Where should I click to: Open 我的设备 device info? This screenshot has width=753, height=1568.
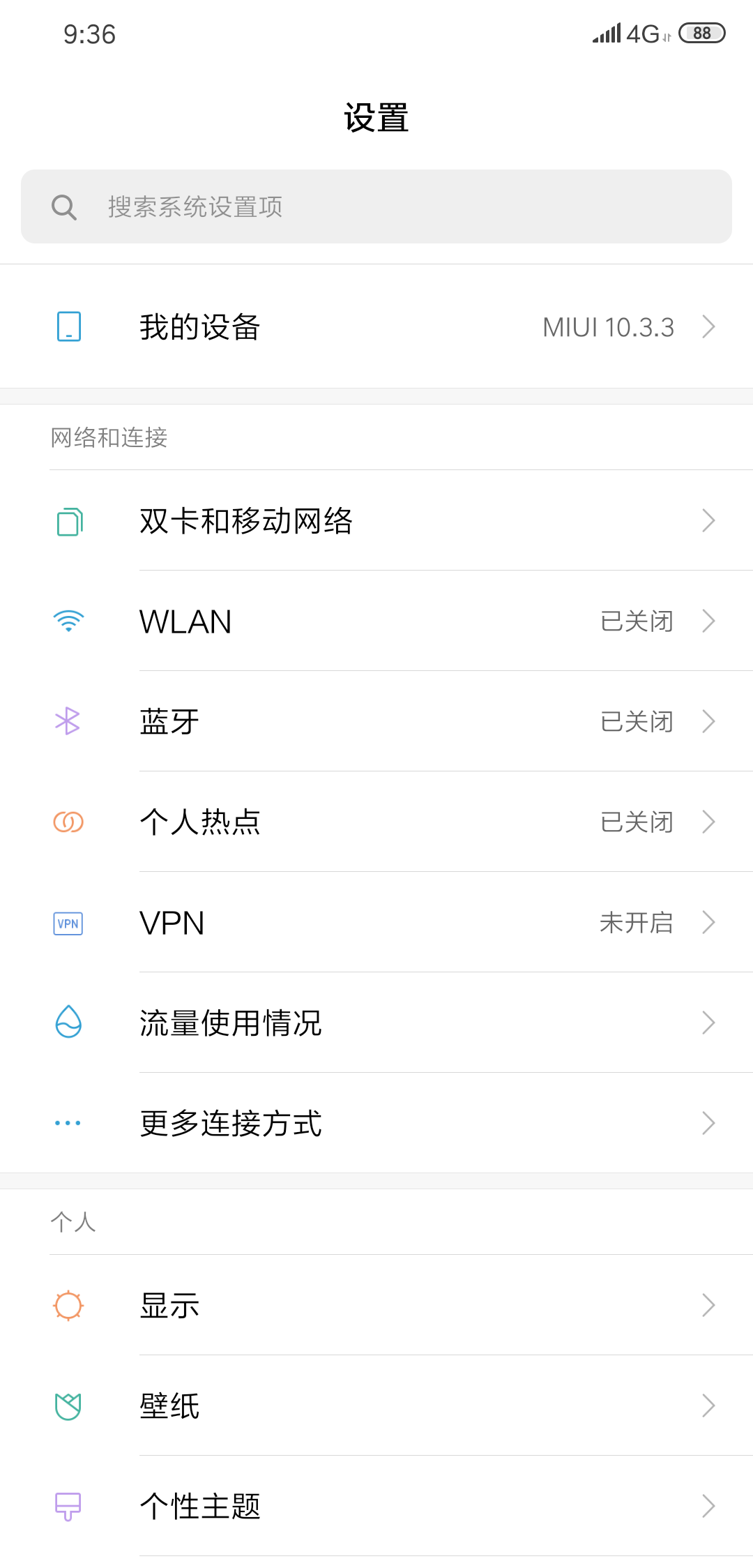(x=376, y=326)
